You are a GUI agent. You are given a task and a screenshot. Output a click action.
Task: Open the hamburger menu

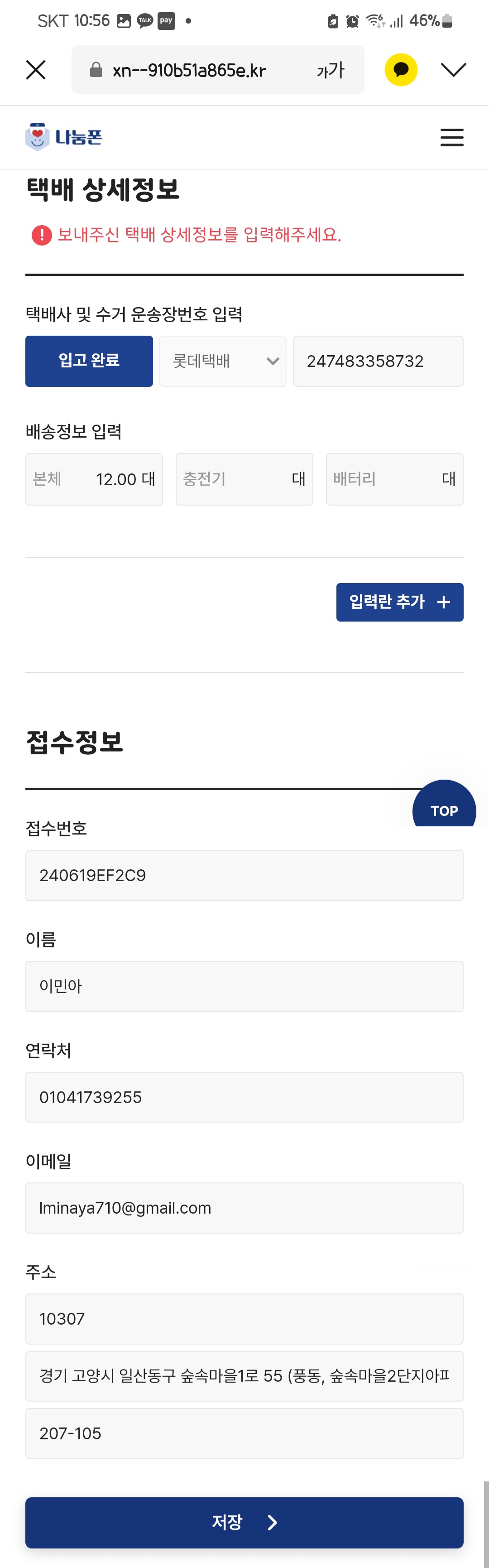[x=451, y=138]
